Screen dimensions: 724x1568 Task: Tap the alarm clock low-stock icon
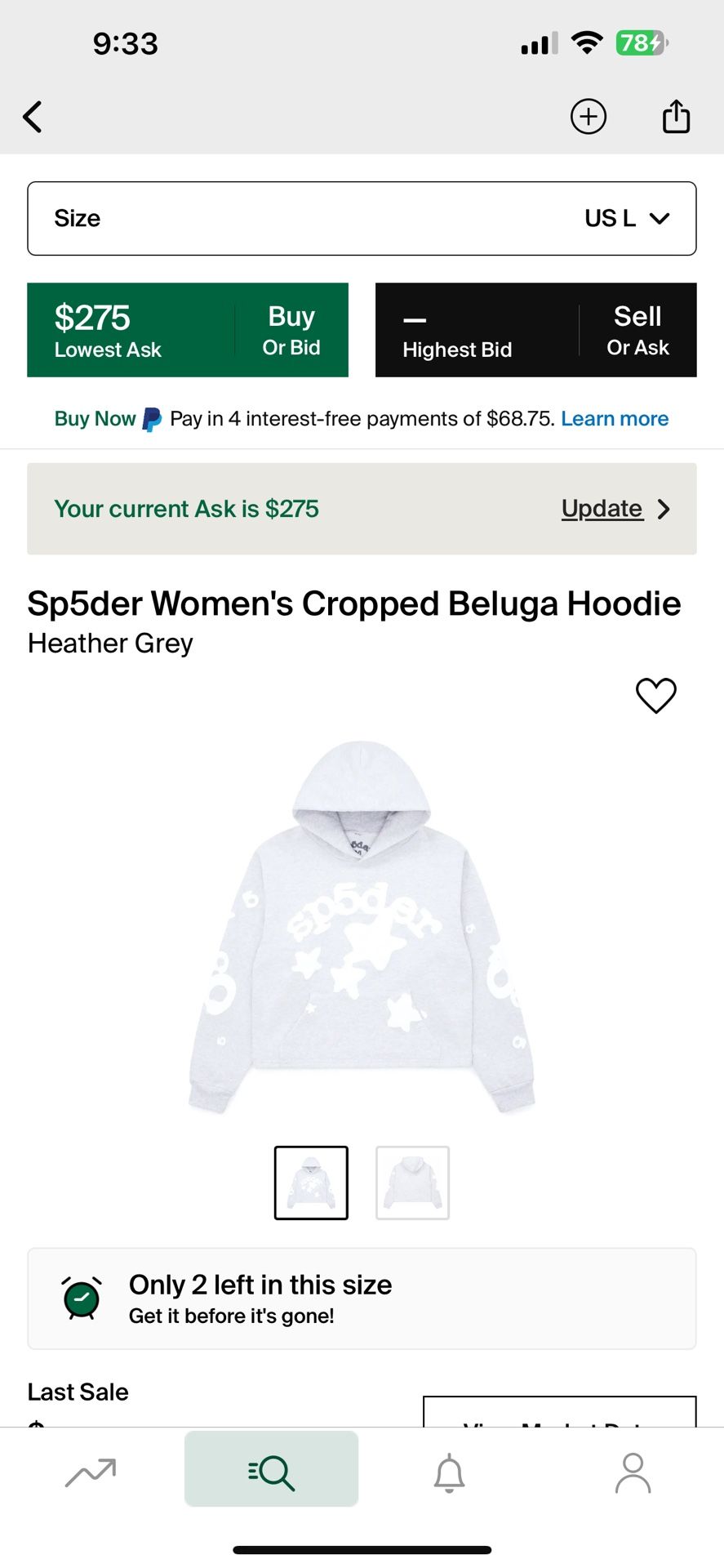pyautogui.click(x=78, y=1298)
